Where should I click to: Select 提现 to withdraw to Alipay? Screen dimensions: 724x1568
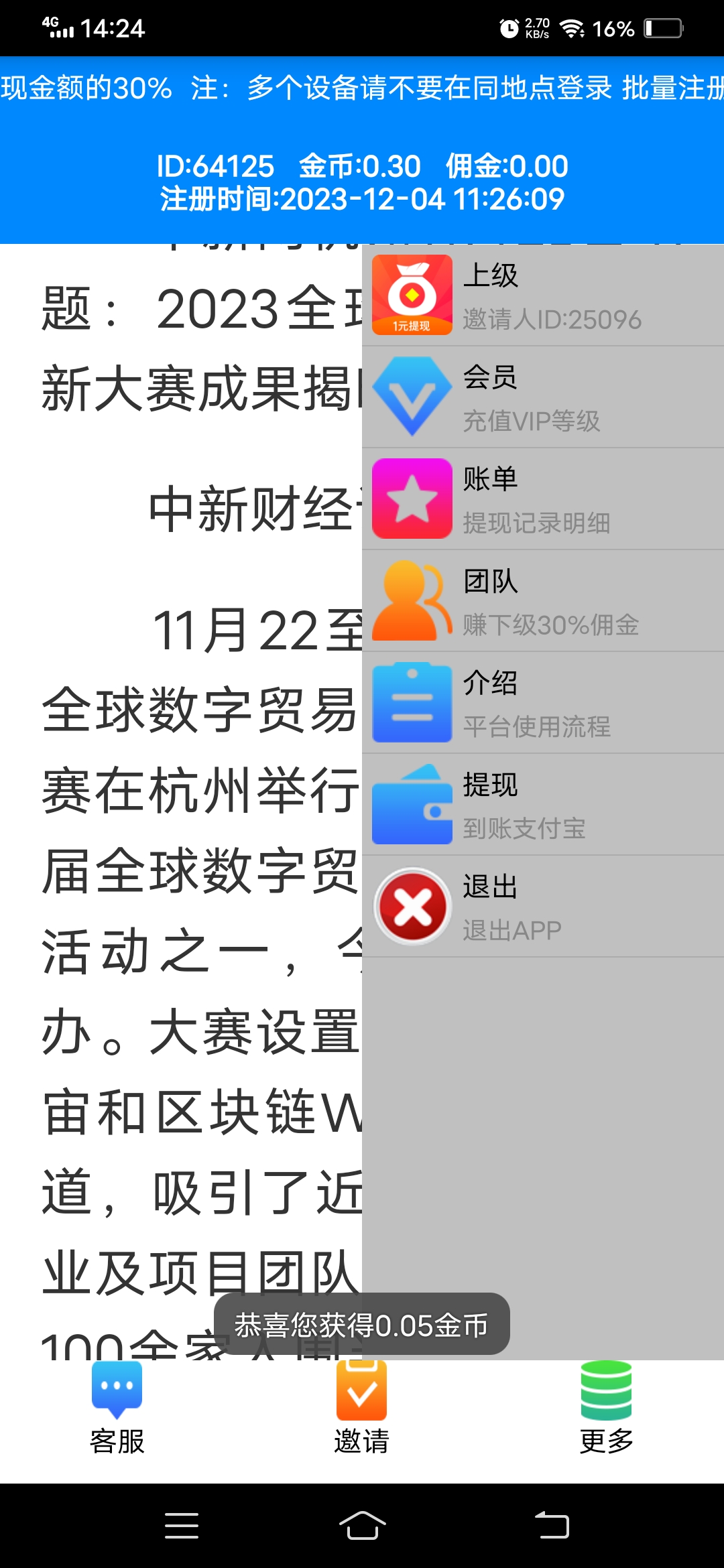click(543, 805)
